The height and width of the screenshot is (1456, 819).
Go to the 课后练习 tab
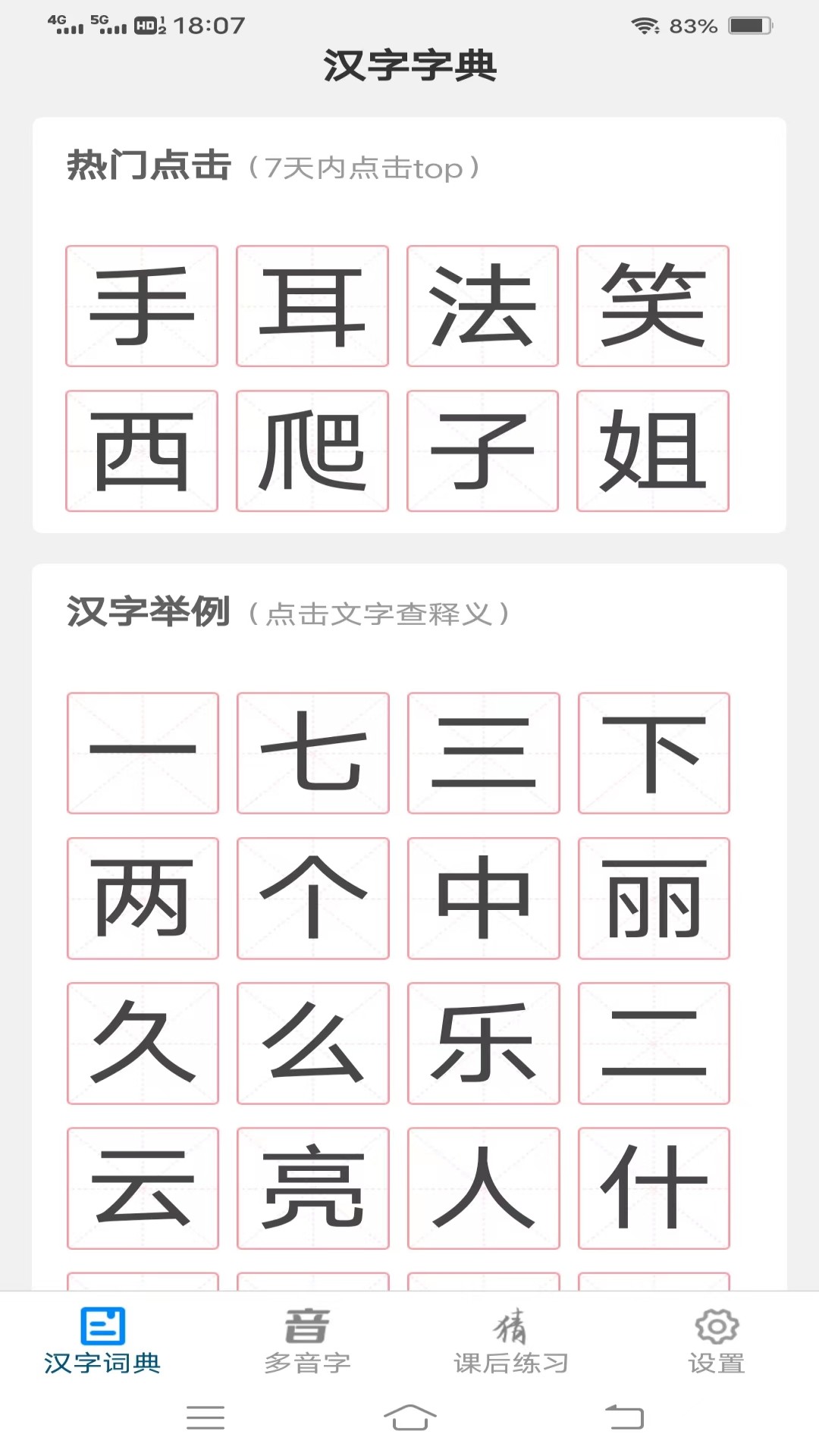coord(511,1341)
